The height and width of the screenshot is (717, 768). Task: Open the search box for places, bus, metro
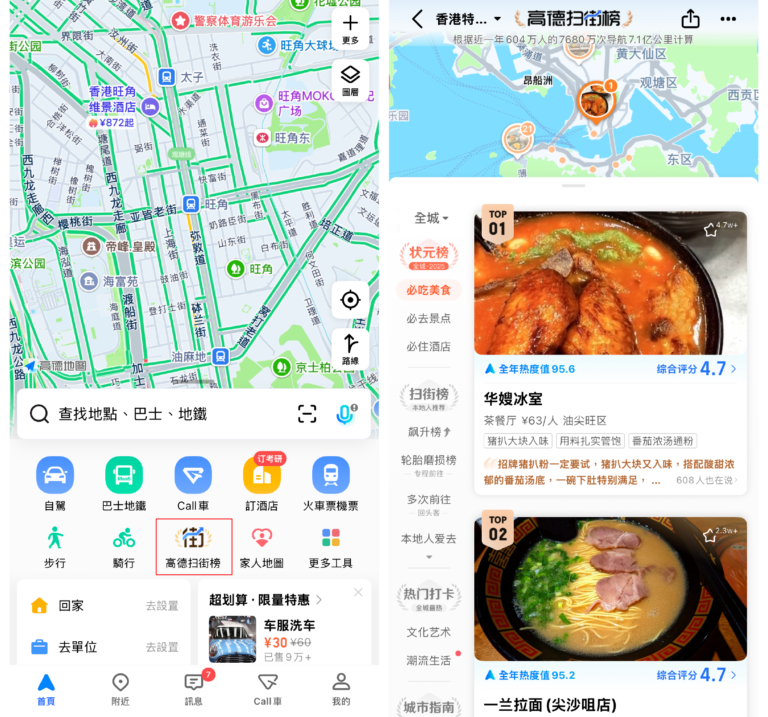[x=160, y=414]
